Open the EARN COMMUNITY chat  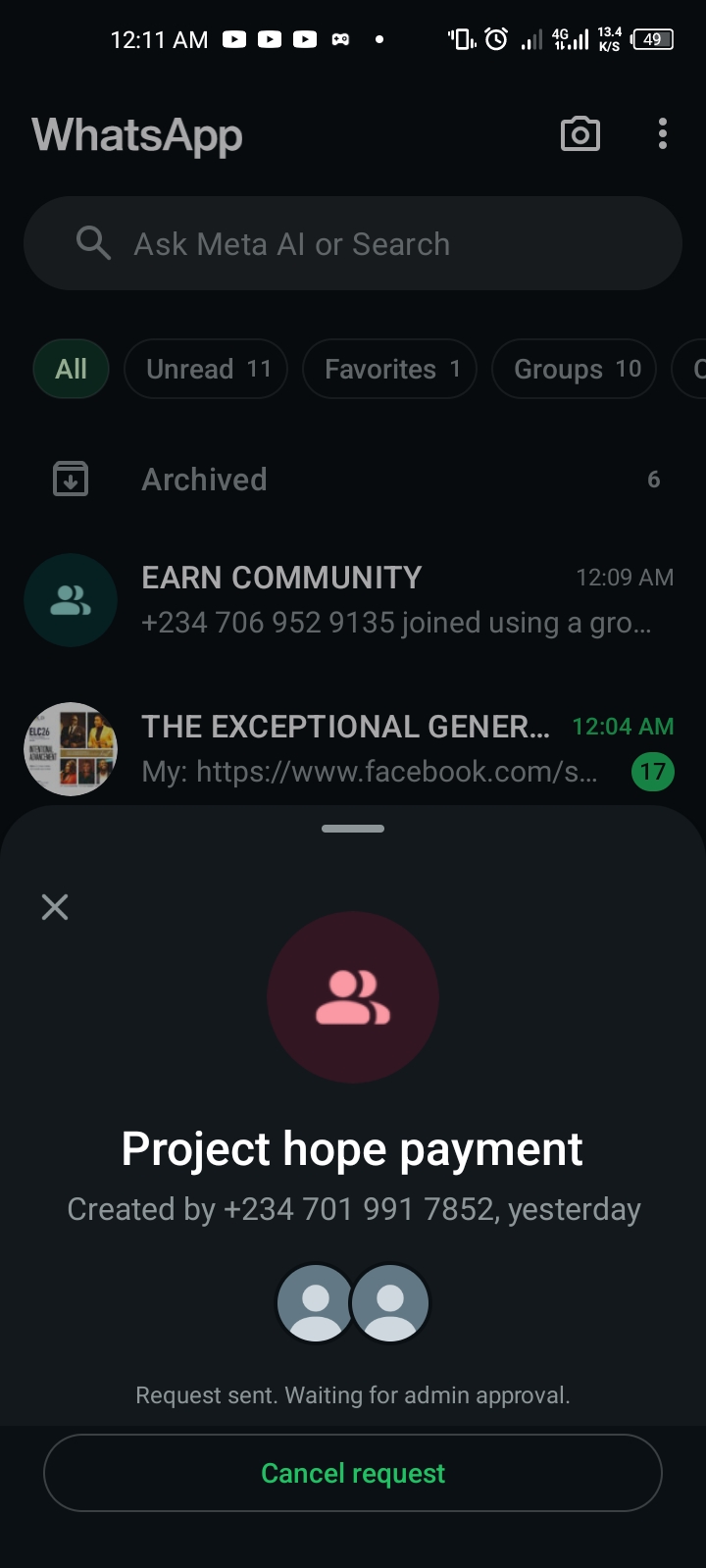[x=353, y=599]
